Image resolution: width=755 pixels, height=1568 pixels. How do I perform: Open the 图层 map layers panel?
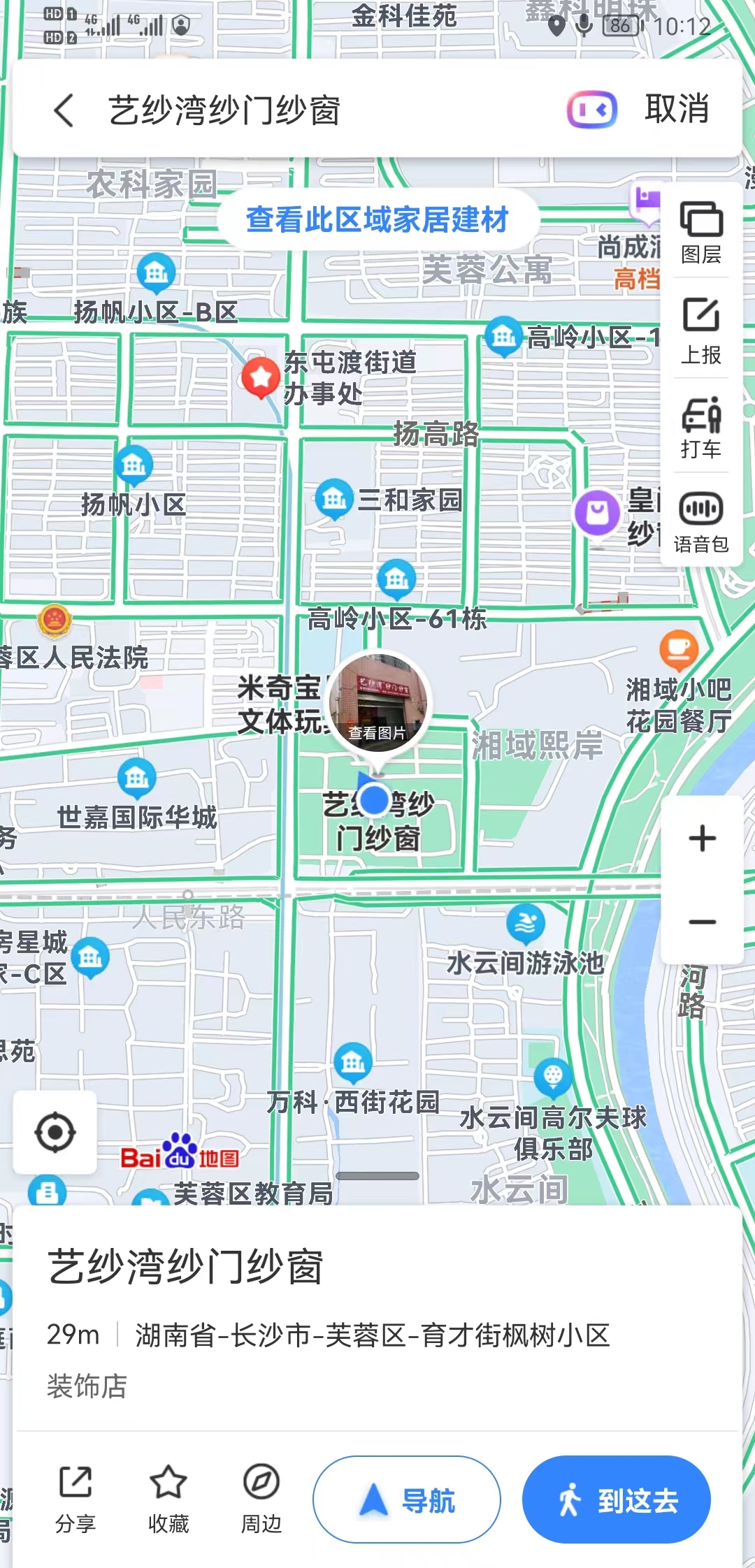coord(700,233)
